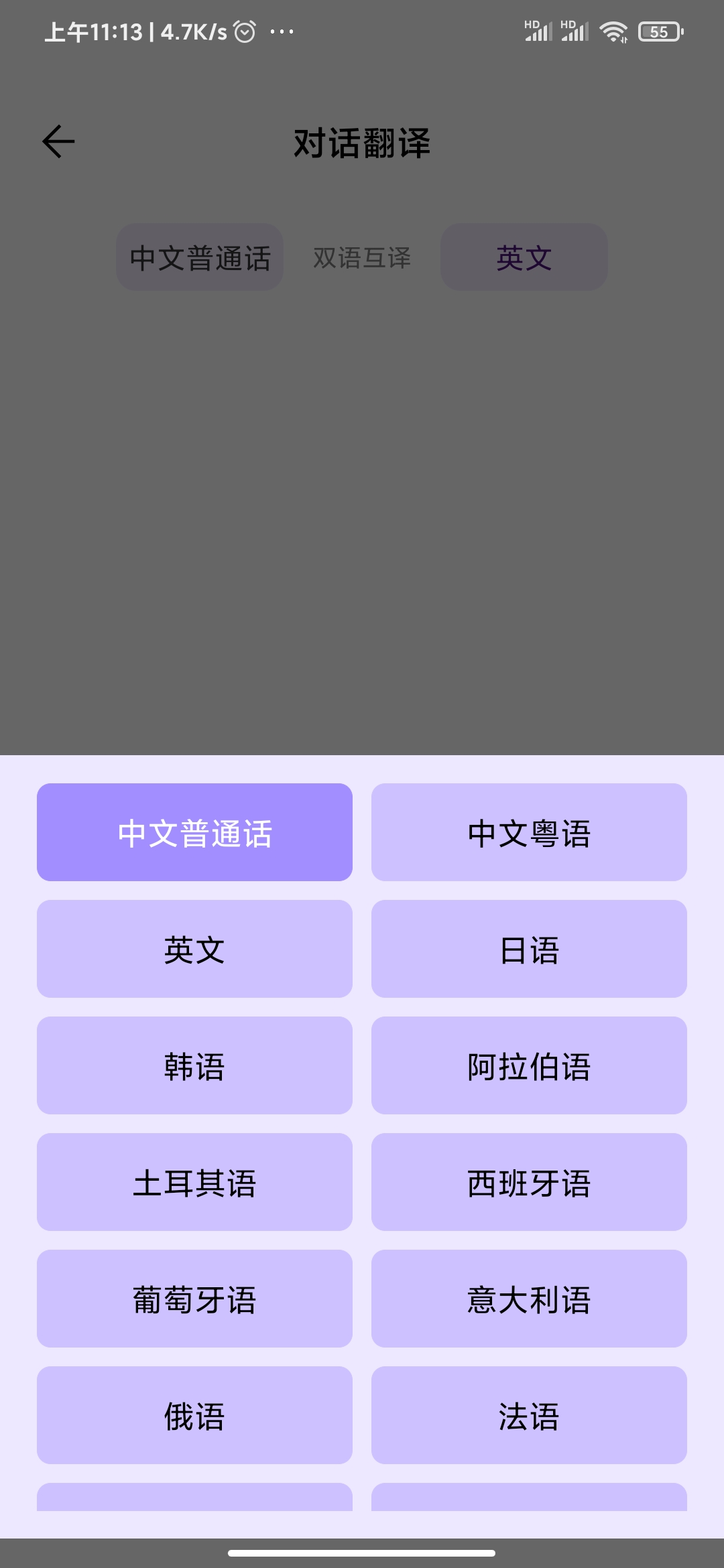Screen dimensions: 724x1568
Task: Choose 中文粤语 as the language
Action: [x=529, y=832]
